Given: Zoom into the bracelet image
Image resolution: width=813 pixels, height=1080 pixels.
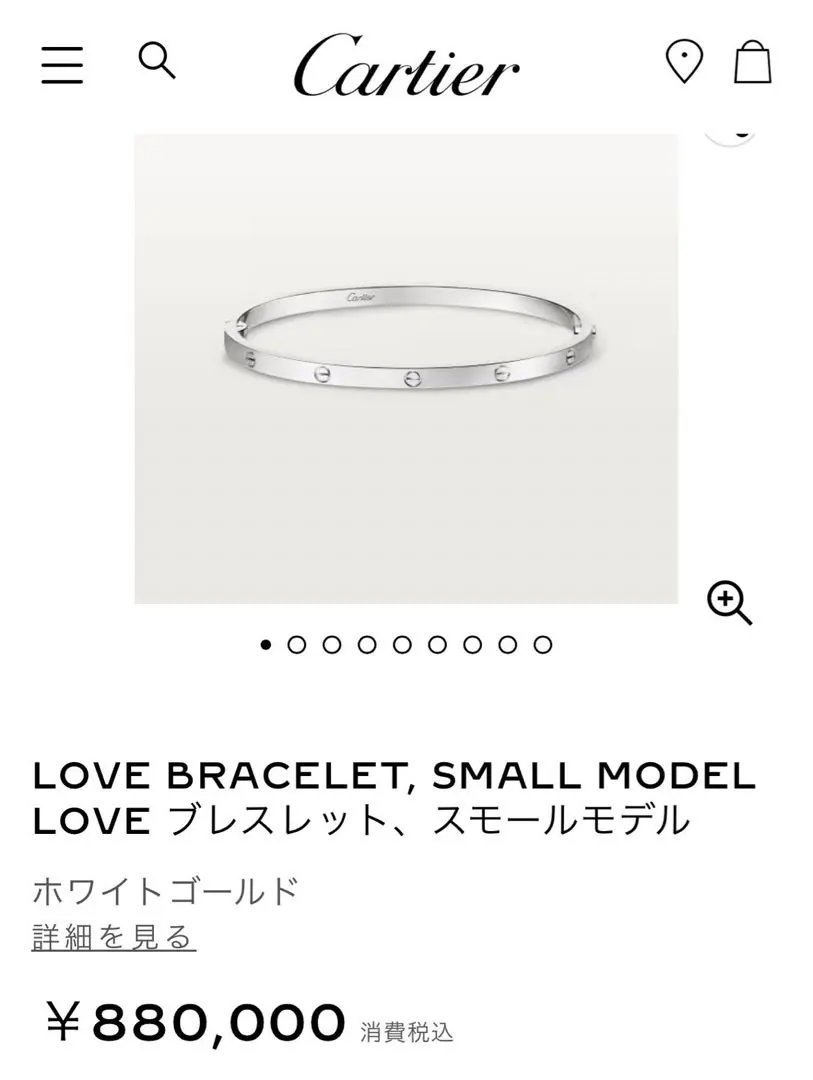Looking at the screenshot, I should point(729,603).
